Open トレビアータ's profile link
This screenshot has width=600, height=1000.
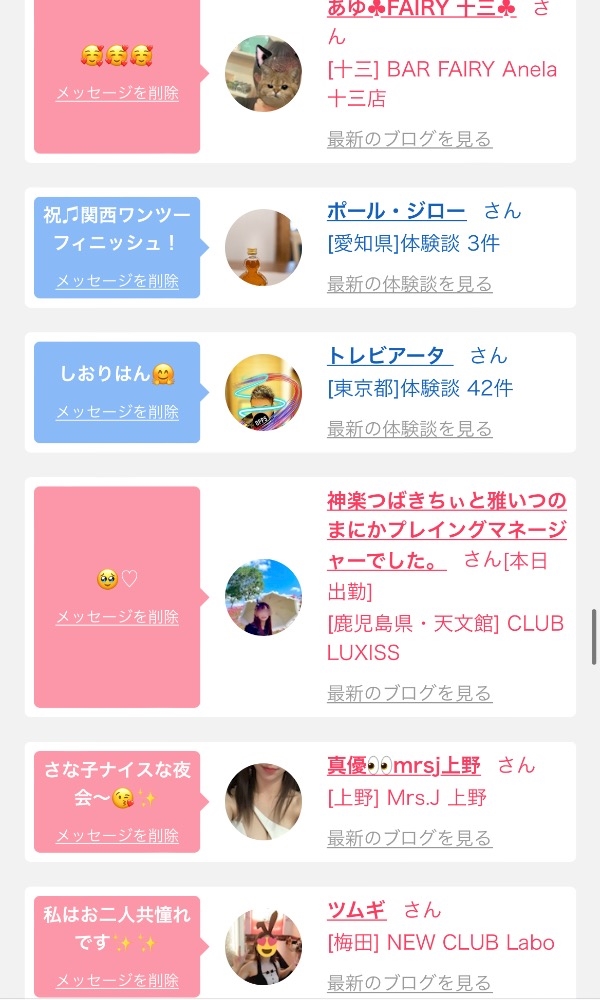click(390, 355)
